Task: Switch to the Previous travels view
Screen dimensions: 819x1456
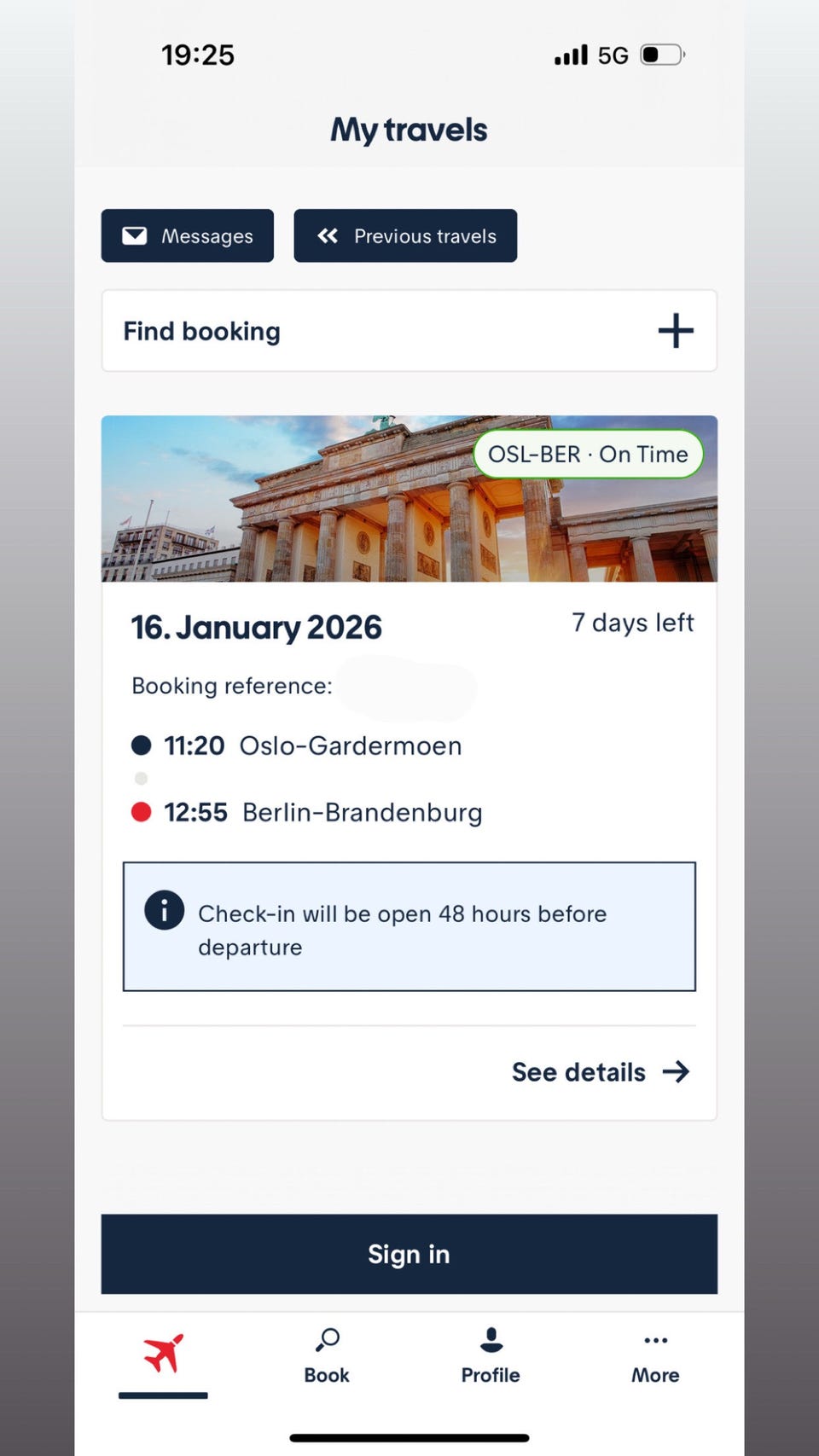Action: pos(406,235)
